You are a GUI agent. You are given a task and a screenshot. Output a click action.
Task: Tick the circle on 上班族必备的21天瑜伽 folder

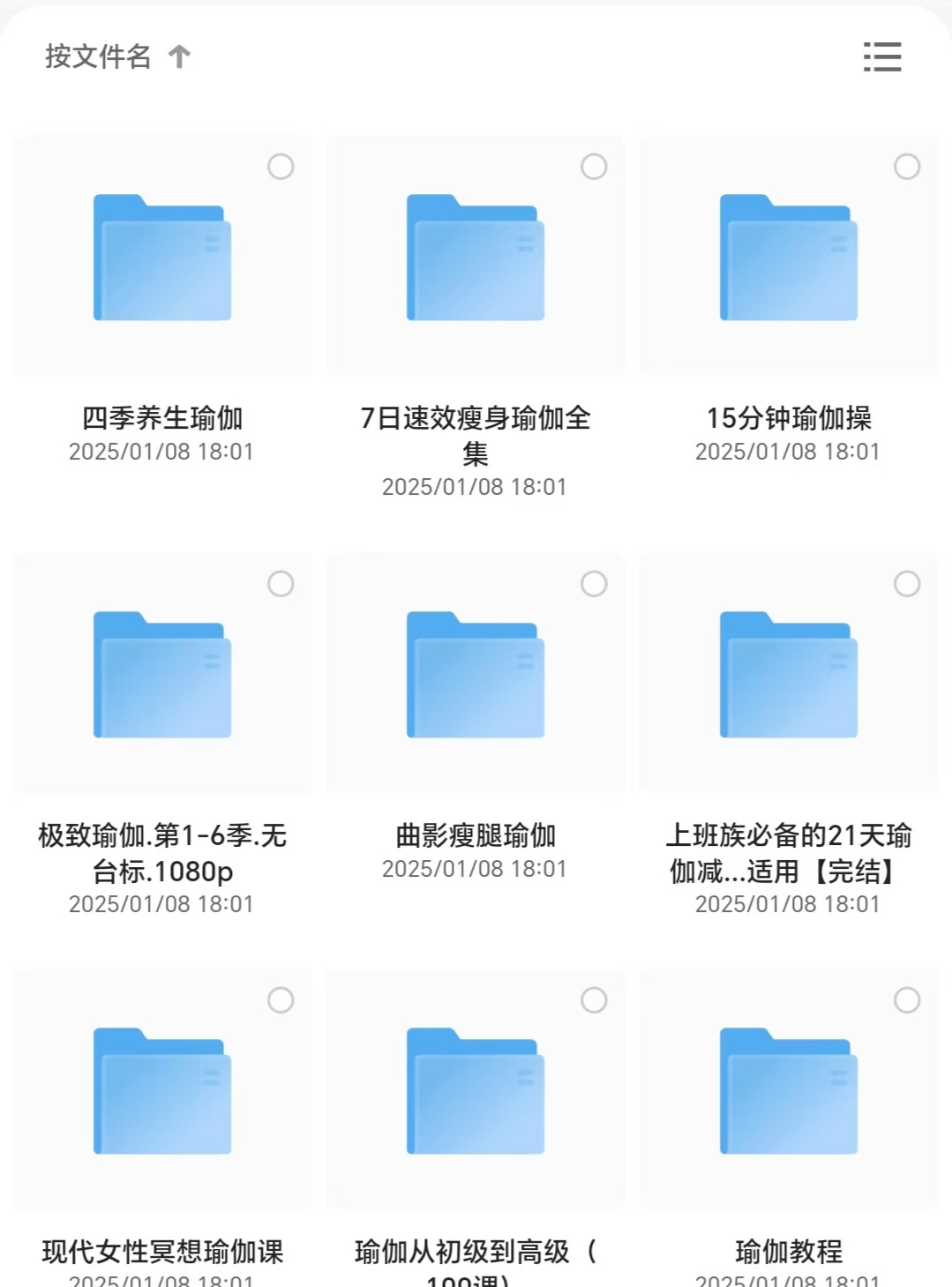click(x=907, y=584)
